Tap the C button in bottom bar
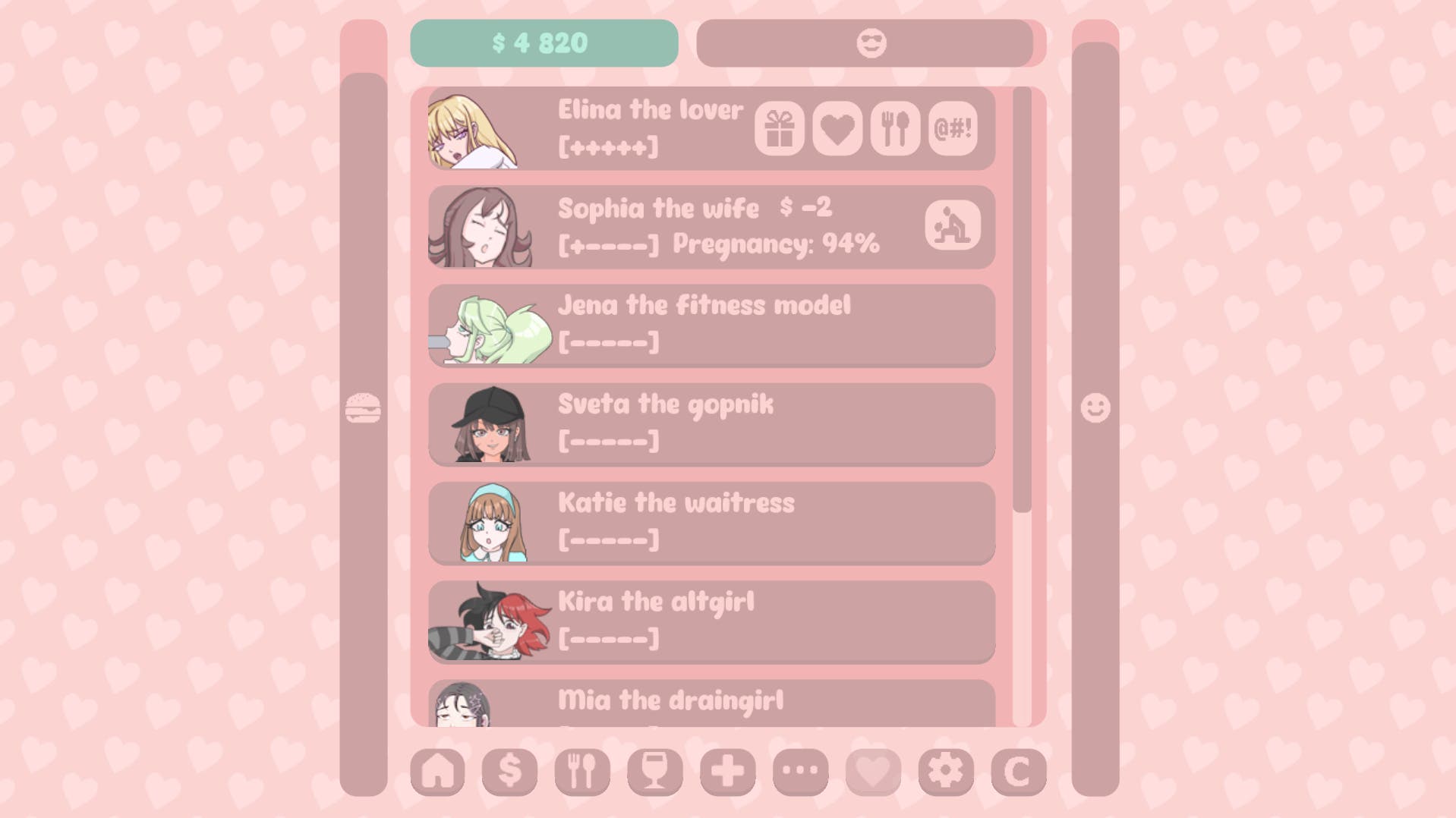The image size is (1456, 818). [1018, 772]
